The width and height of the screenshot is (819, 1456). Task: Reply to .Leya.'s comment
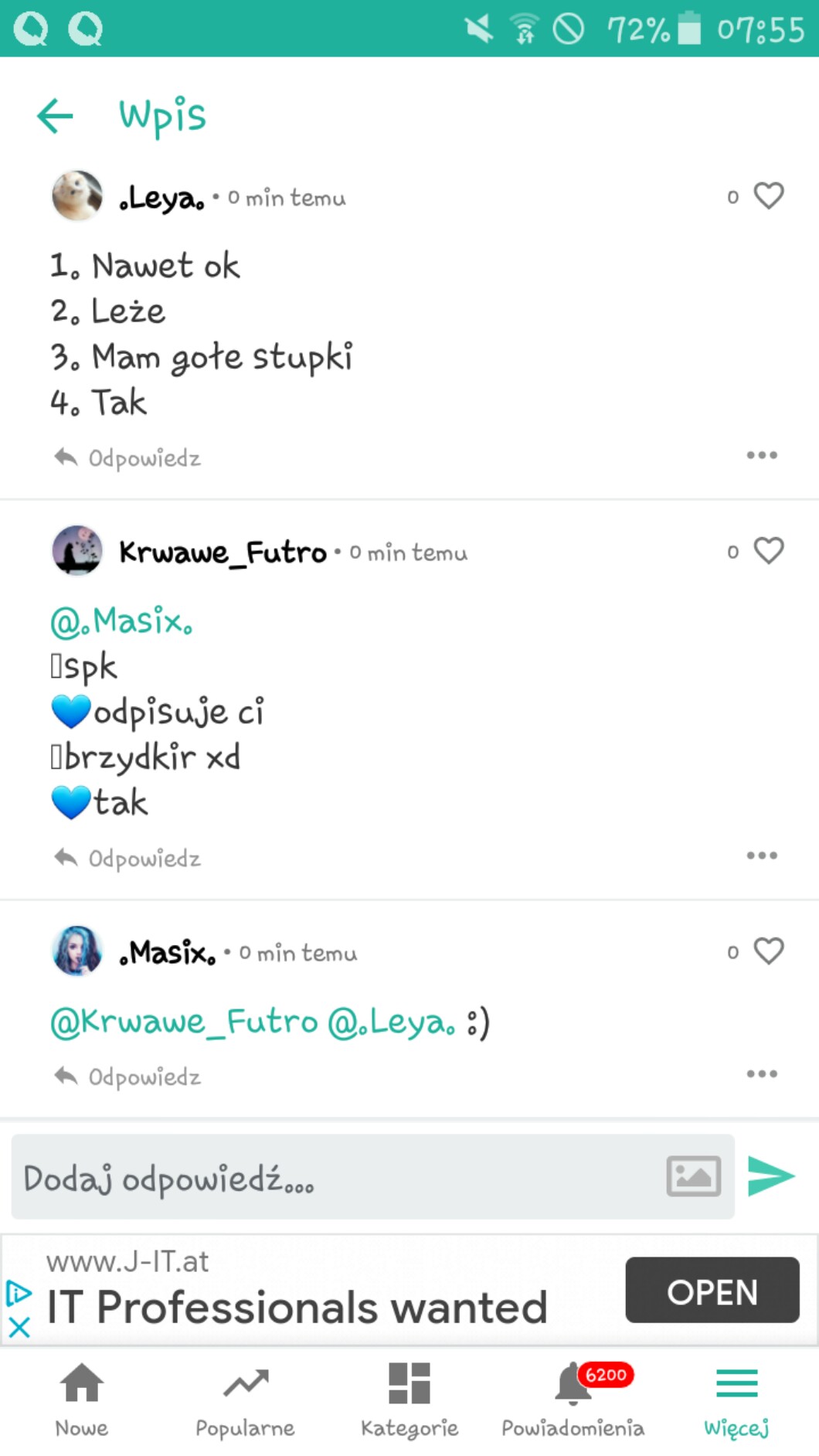coord(128,458)
